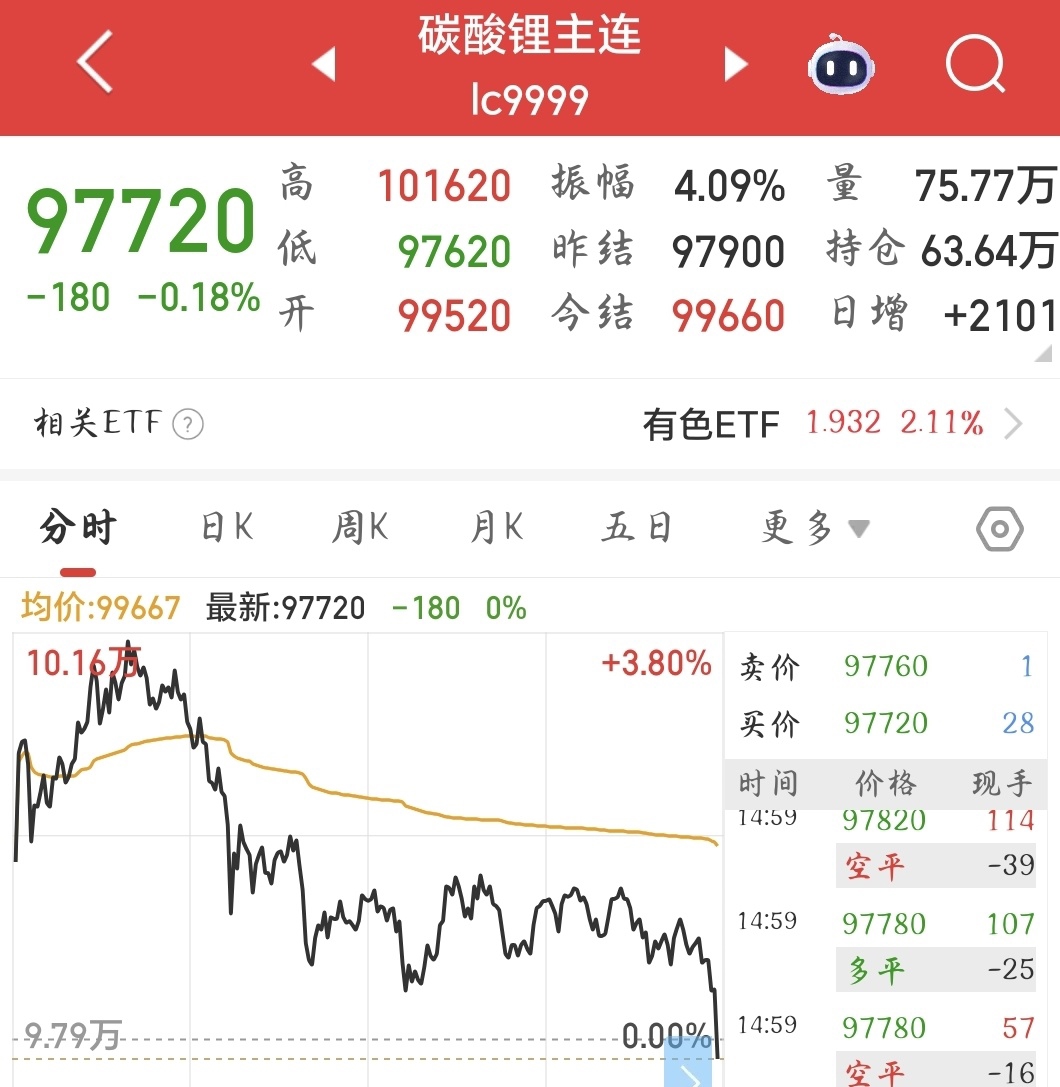Switch to the 月K chart tab
Viewport: 1060px width, 1087px height.
(497, 528)
